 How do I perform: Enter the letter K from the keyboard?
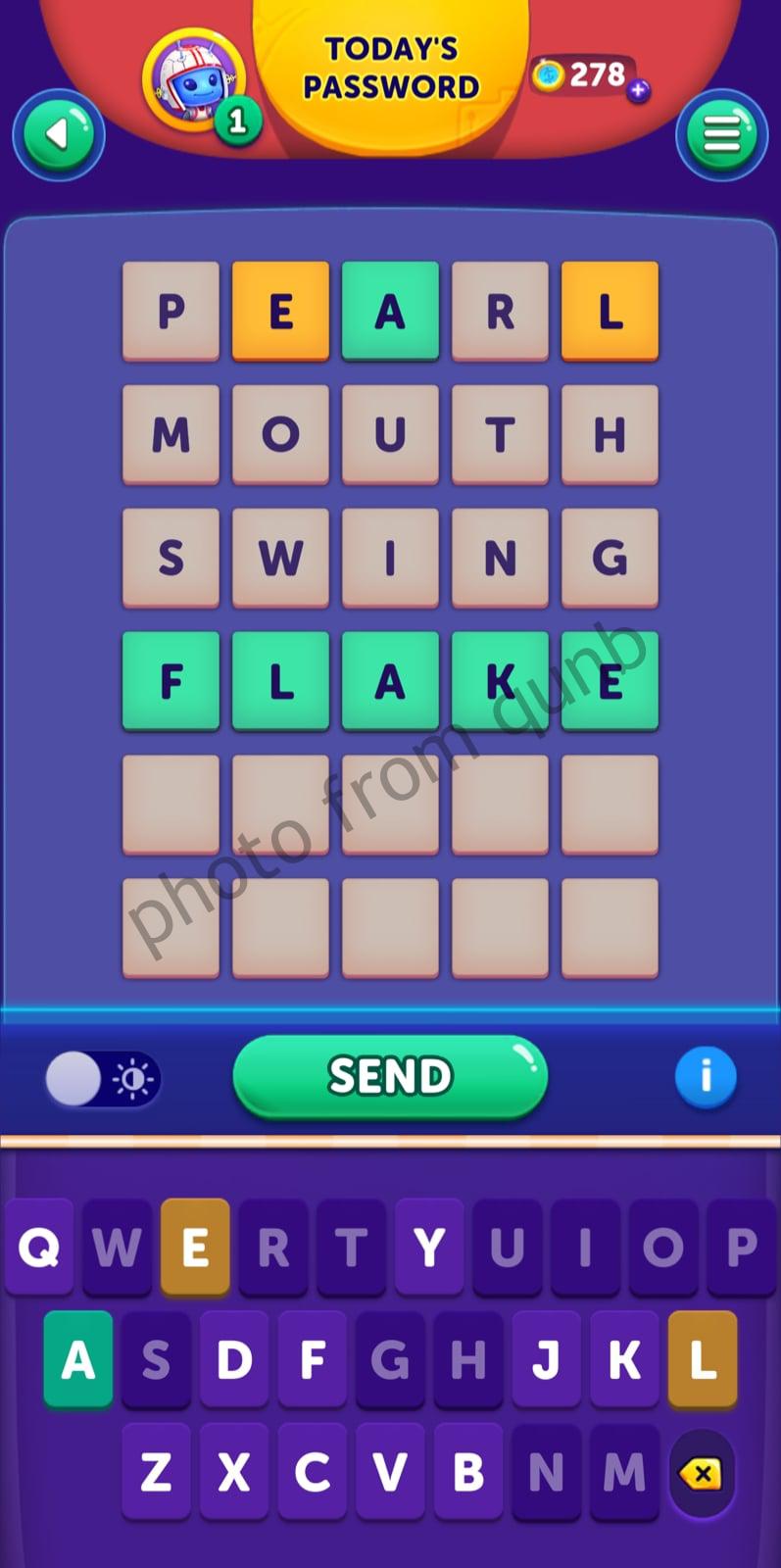[624, 1359]
